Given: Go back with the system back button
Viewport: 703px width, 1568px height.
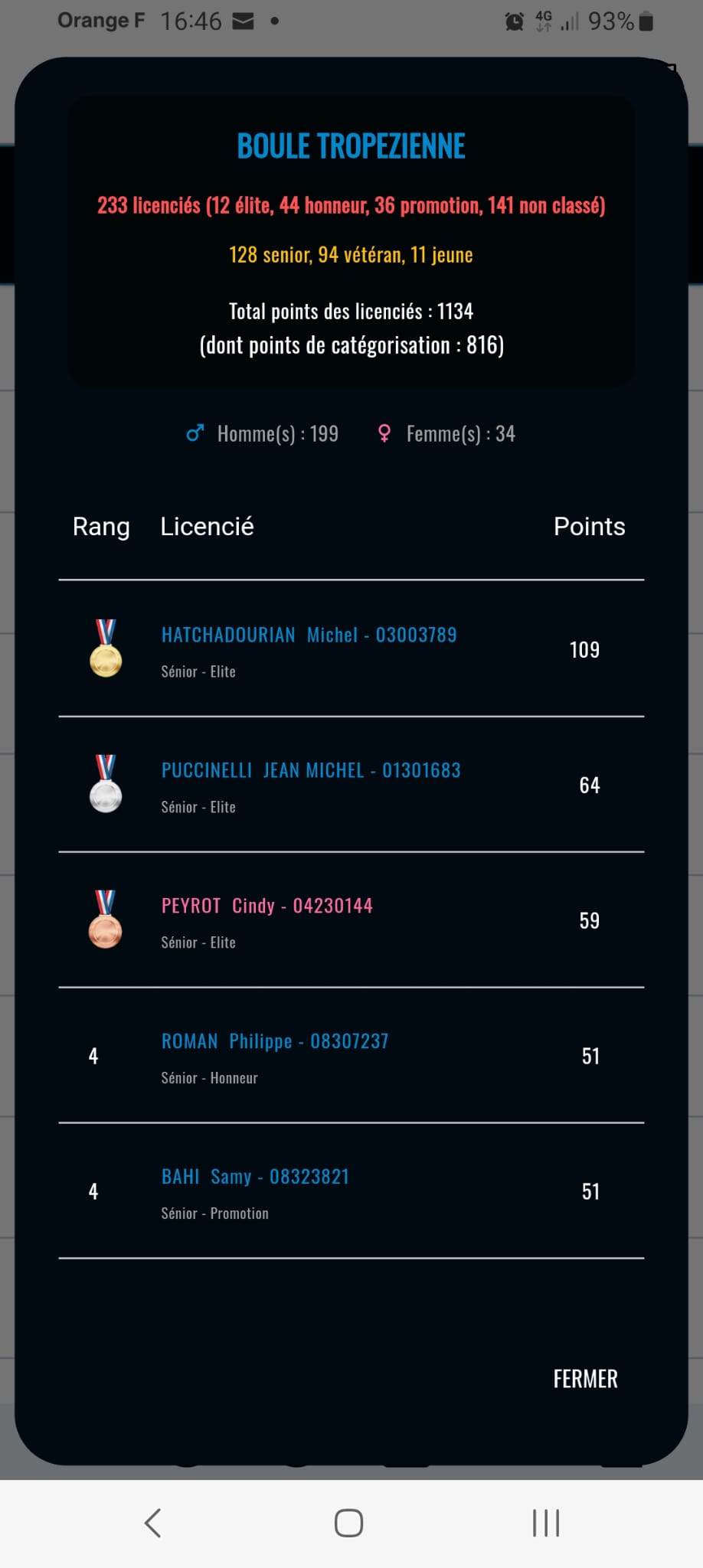Looking at the screenshot, I should [x=153, y=1523].
